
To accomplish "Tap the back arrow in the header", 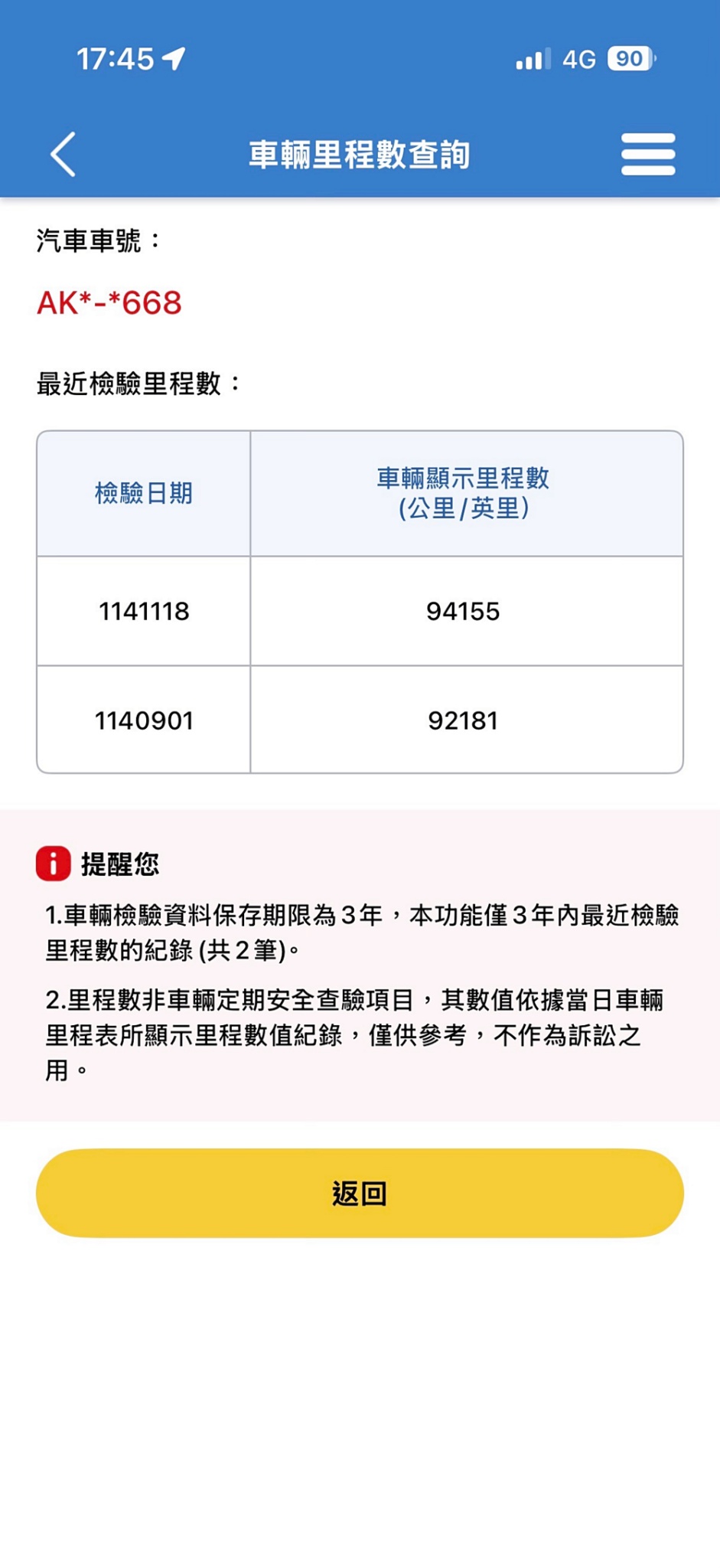I will pyautogui.click(x=64, y=153).
